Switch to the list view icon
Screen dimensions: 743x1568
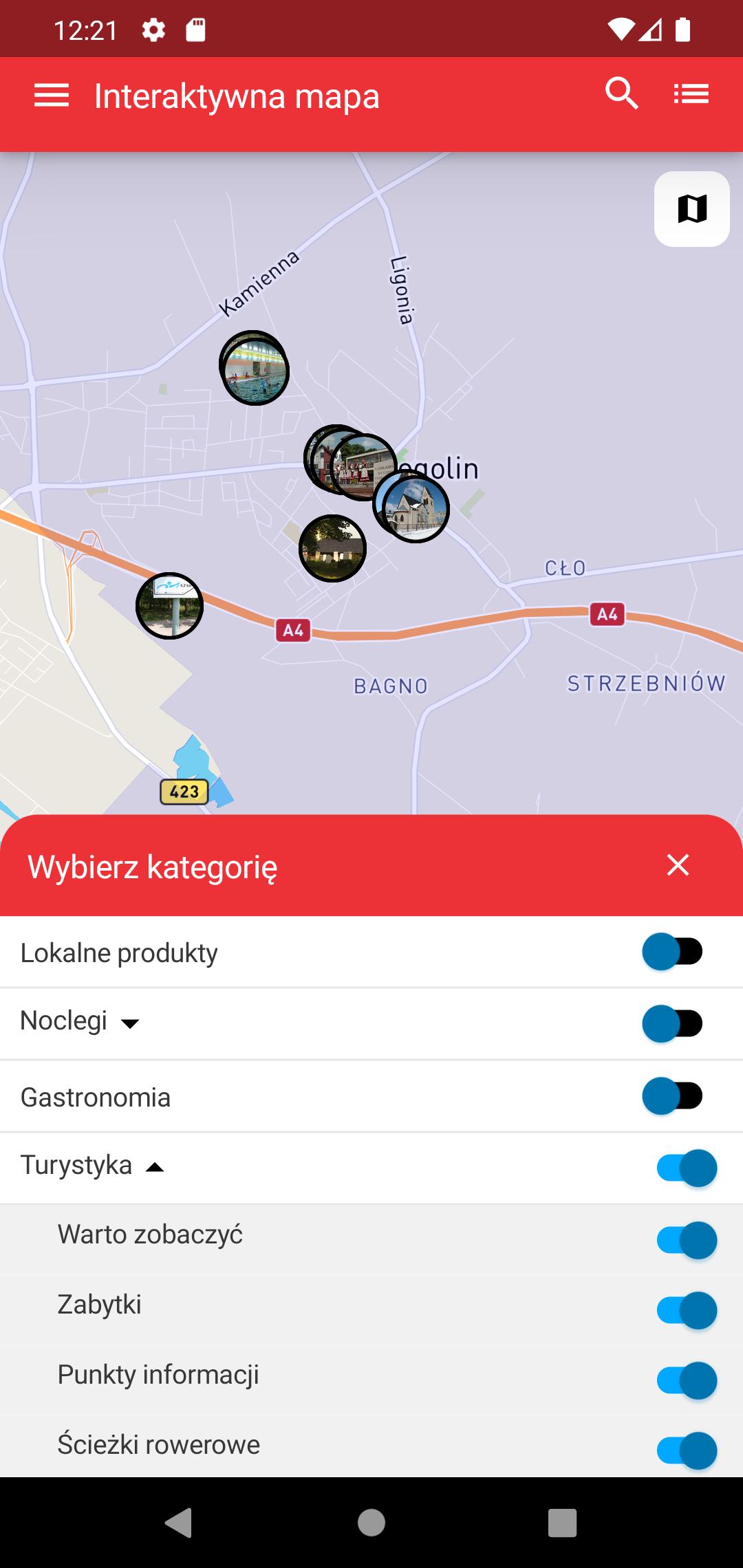(691, 94)
